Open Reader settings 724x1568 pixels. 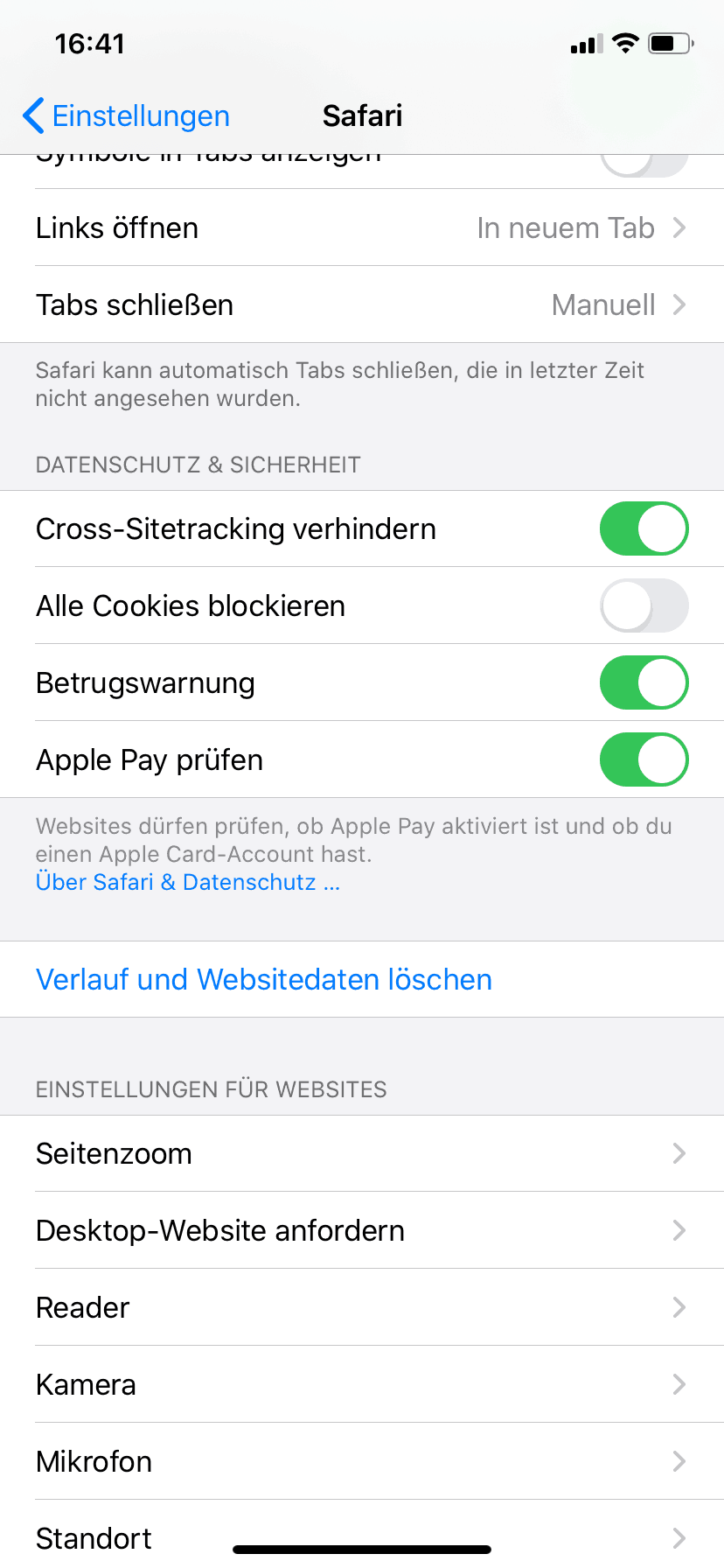click(362, 1307)
